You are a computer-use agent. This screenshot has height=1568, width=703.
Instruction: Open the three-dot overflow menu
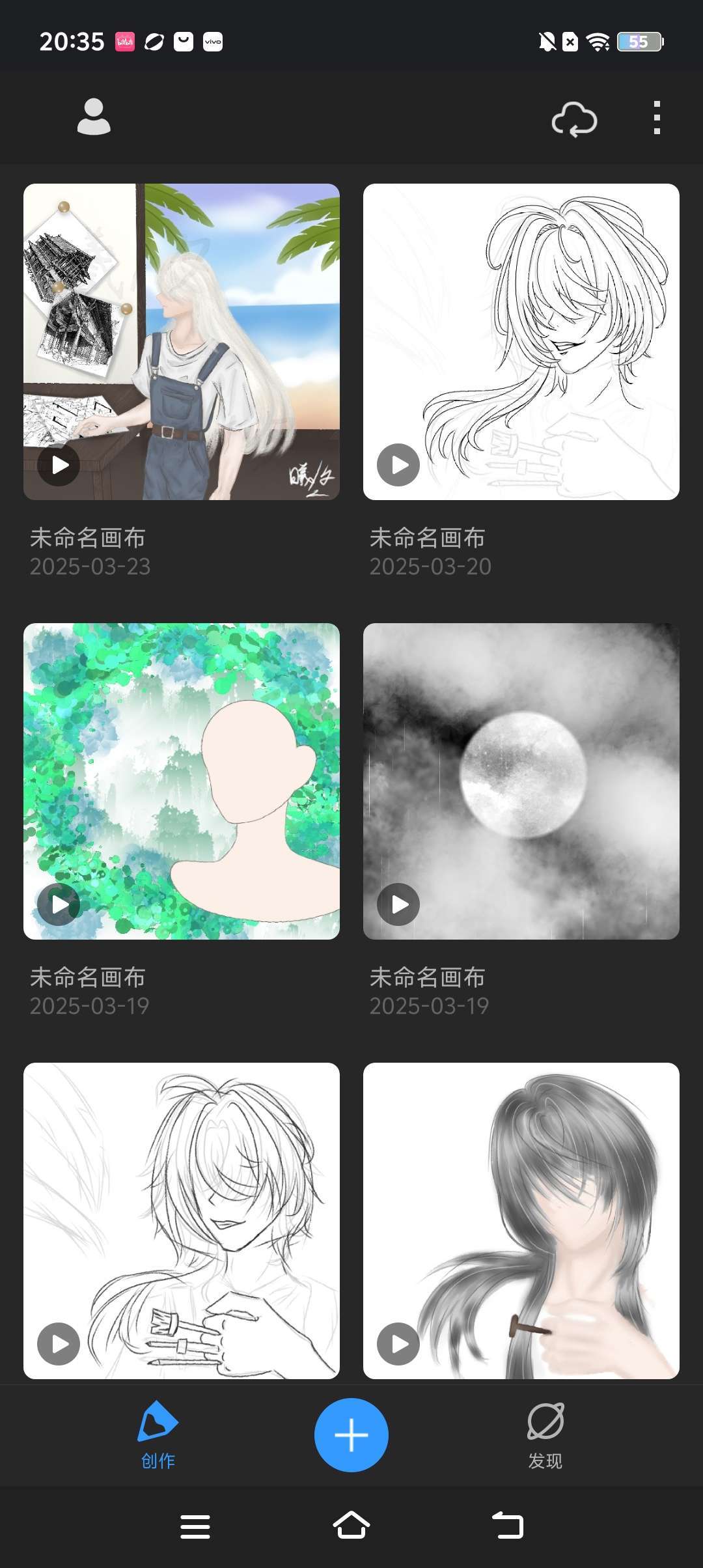(657, 118)
